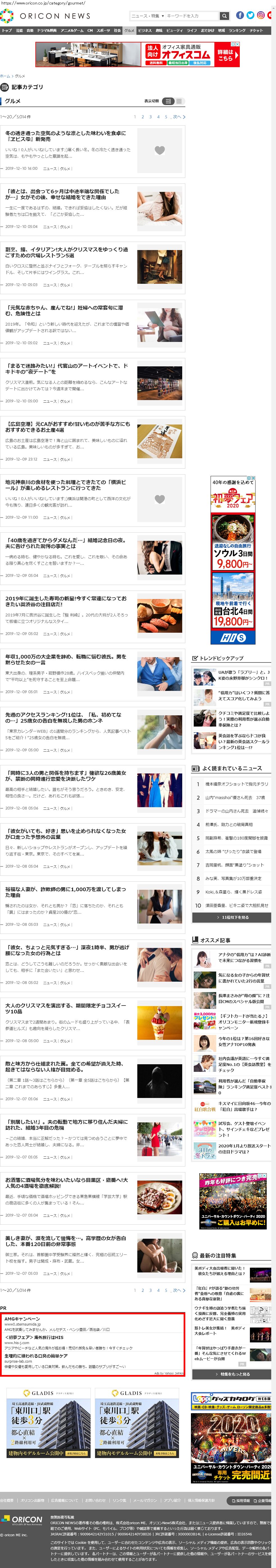Switch to the 音楽 tab
276x1568 pixels.
[30, 30]
